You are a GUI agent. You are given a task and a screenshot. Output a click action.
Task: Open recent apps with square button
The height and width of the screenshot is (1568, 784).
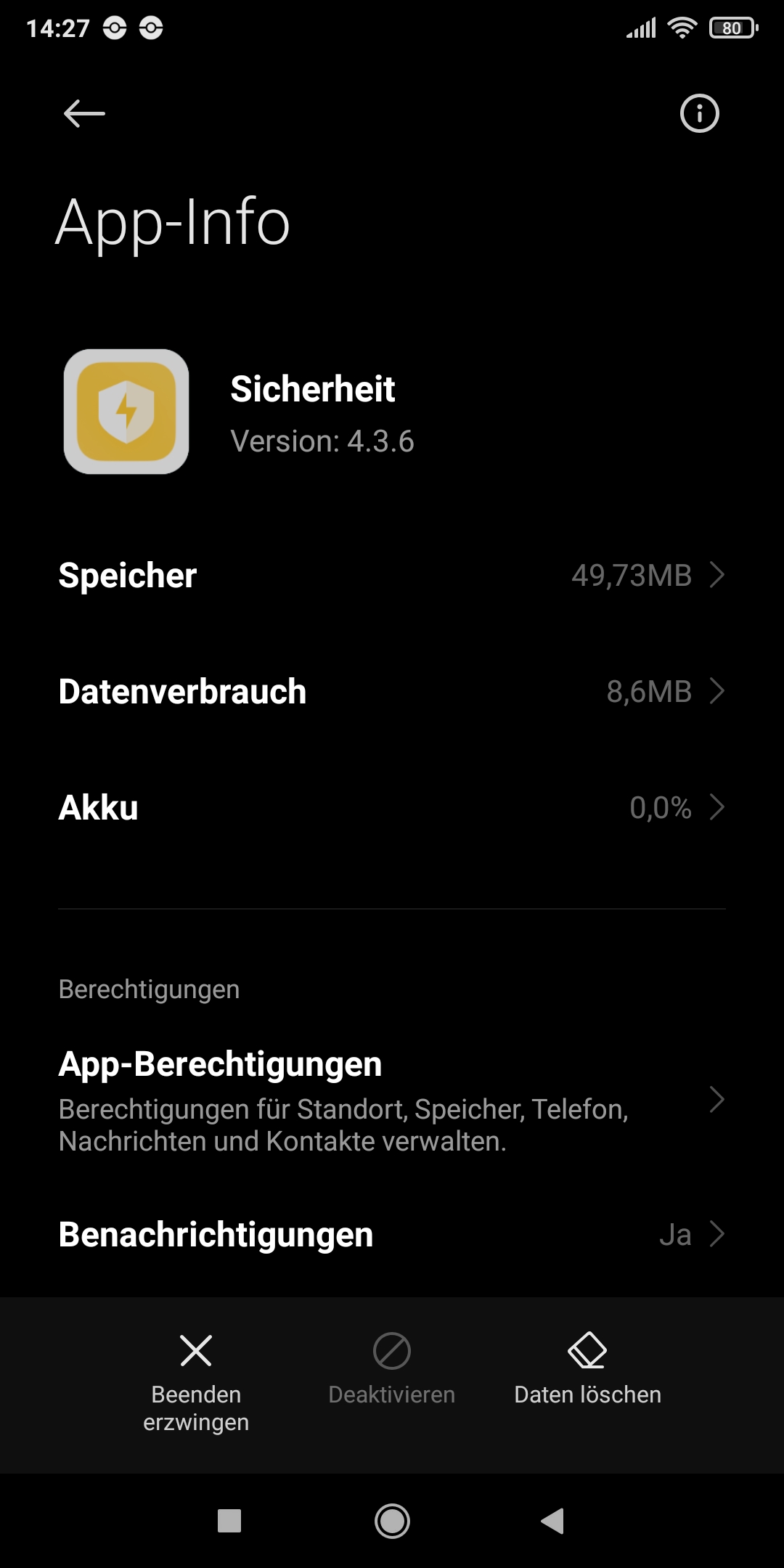229,1521
